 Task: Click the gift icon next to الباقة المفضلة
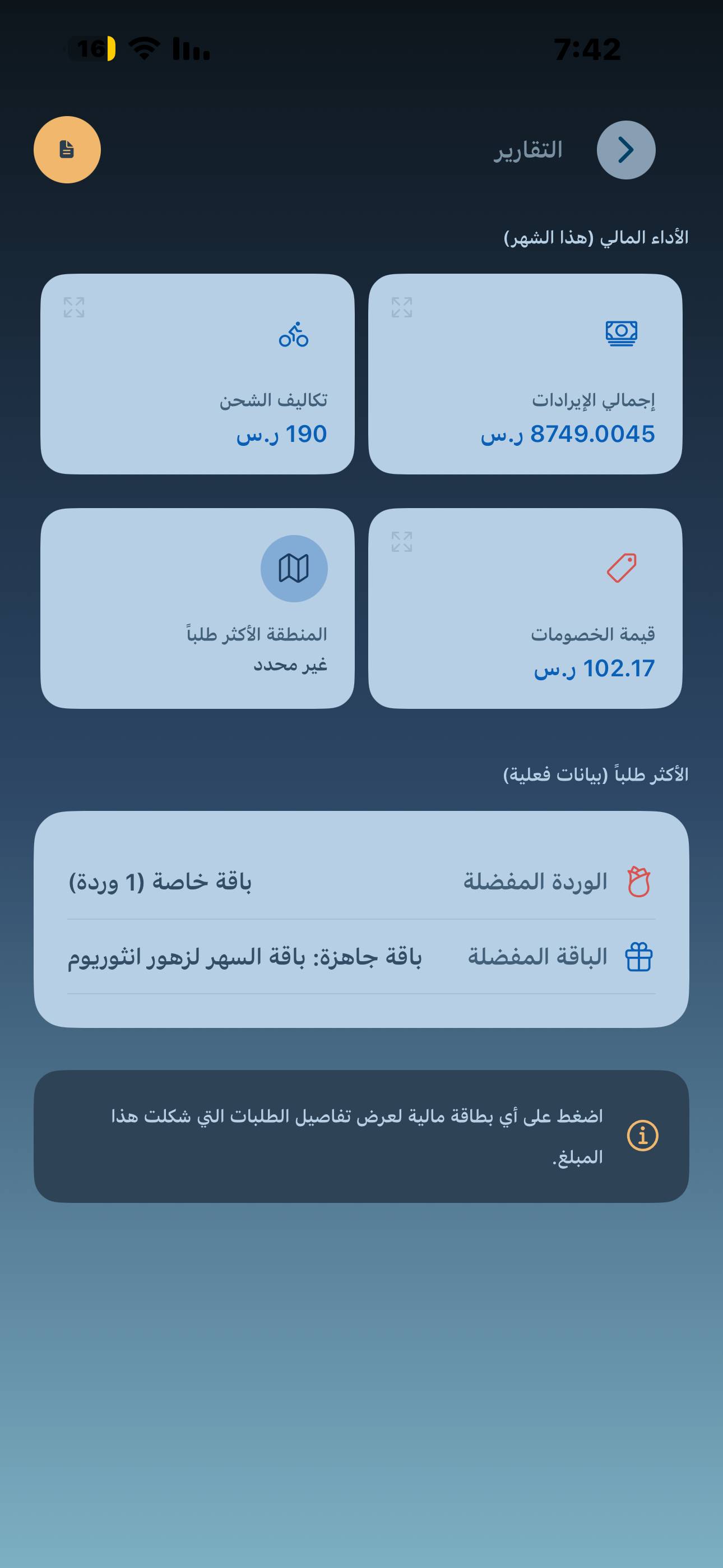(x=639, y=956)
